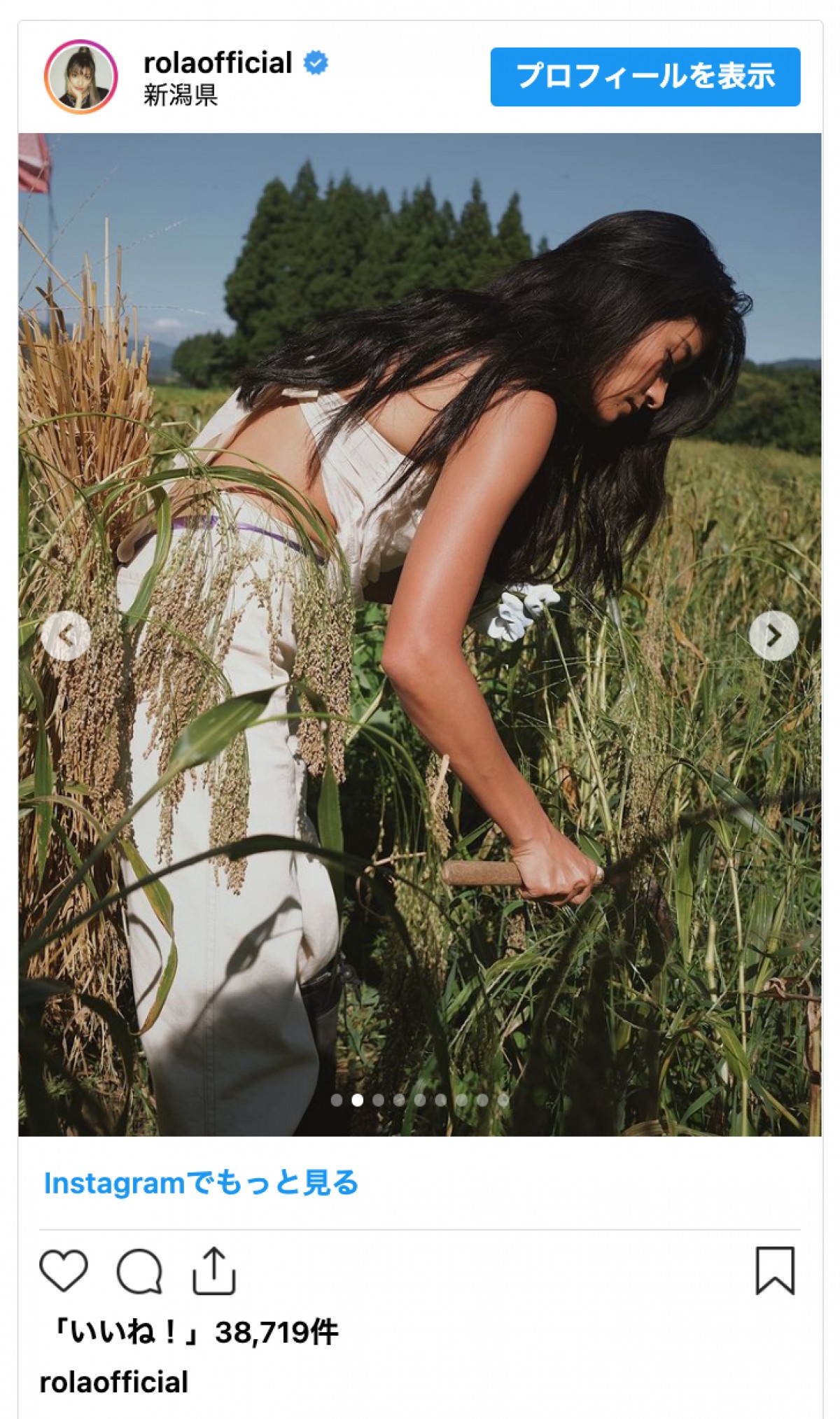Go to the next photo in carousel
This screenshot has width=840, height=1419.
click(x=773, y=636)
